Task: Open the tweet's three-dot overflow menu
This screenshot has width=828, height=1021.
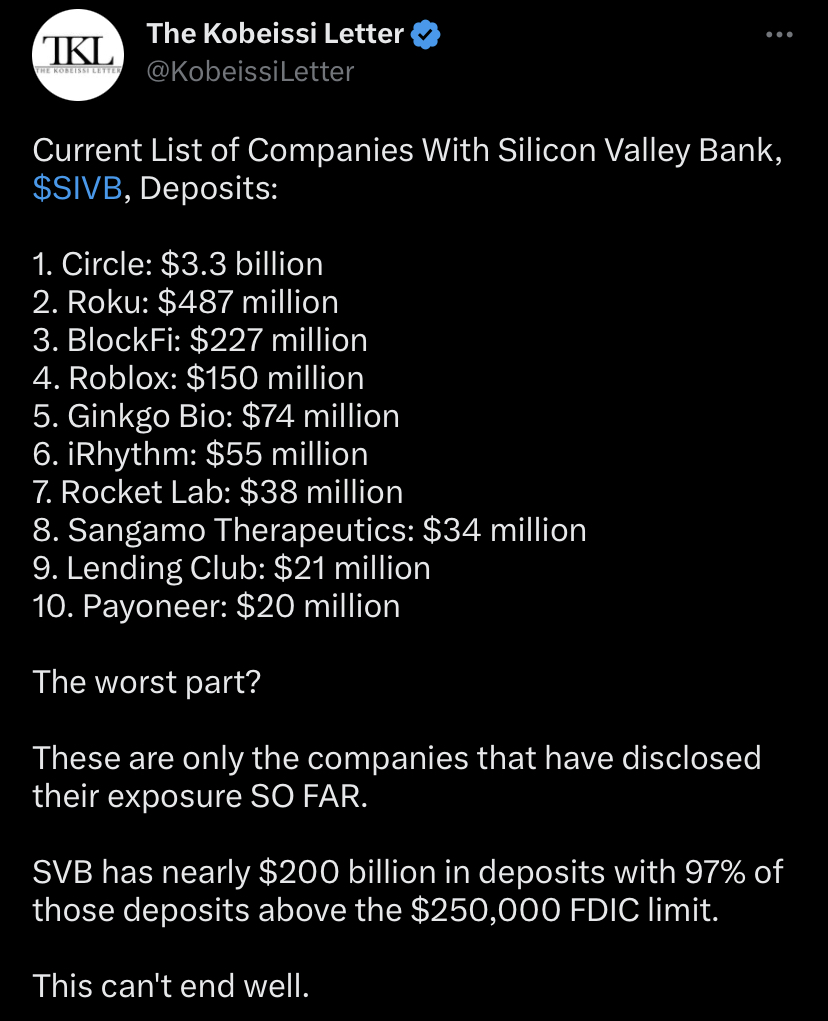Action: [x=778, y=36]
